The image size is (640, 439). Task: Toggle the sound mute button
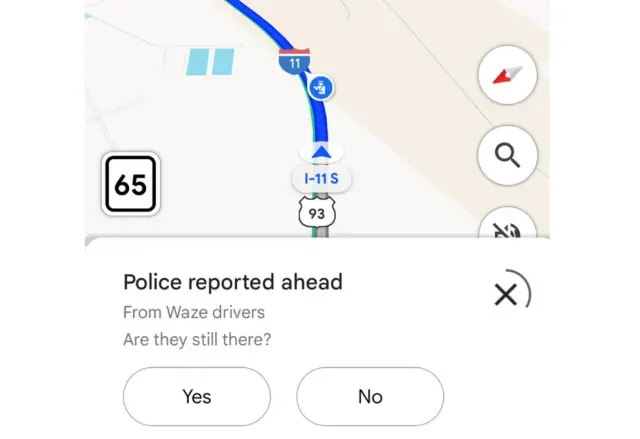pyautogui.click(x=508, y=227)
